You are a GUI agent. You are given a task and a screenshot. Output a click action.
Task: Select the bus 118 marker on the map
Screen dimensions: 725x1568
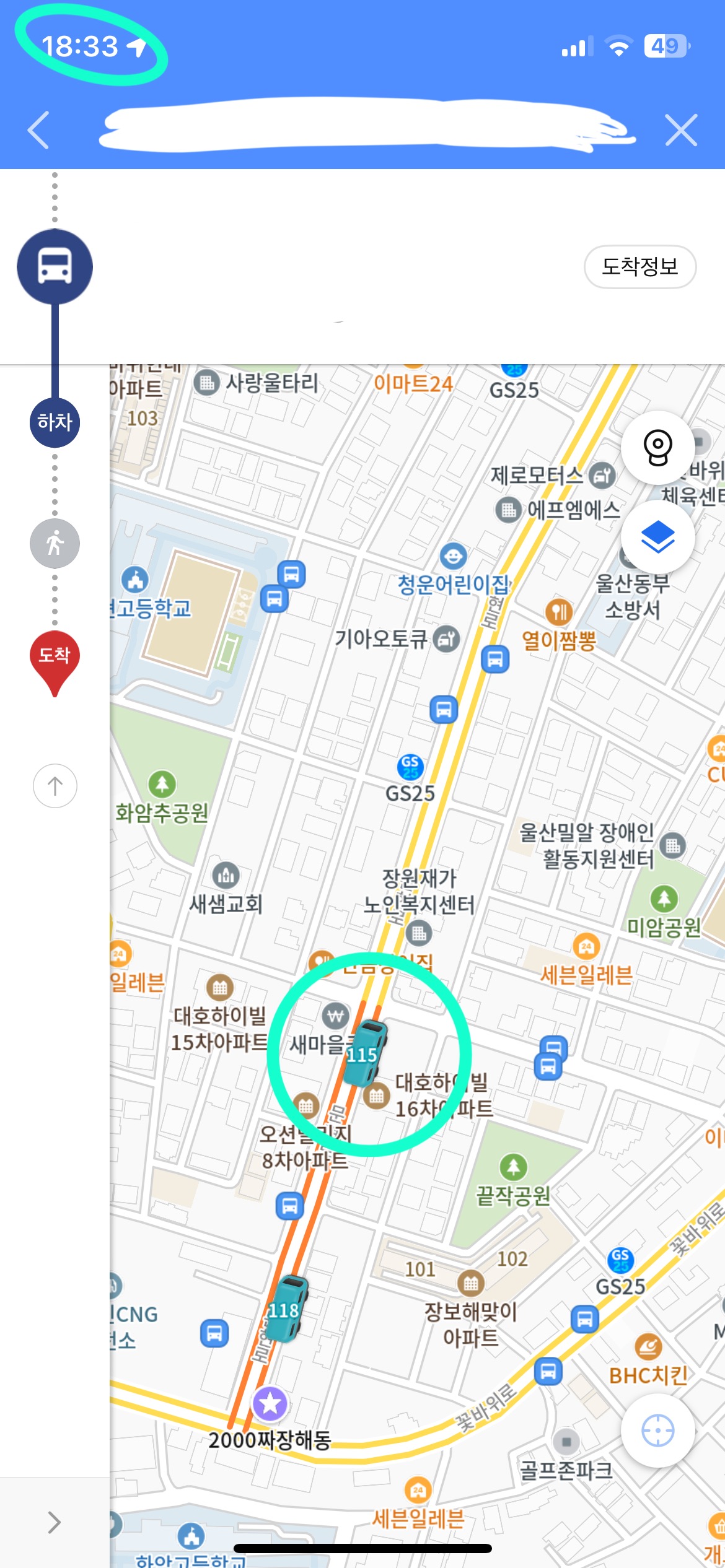click(x=286, y=1309)
